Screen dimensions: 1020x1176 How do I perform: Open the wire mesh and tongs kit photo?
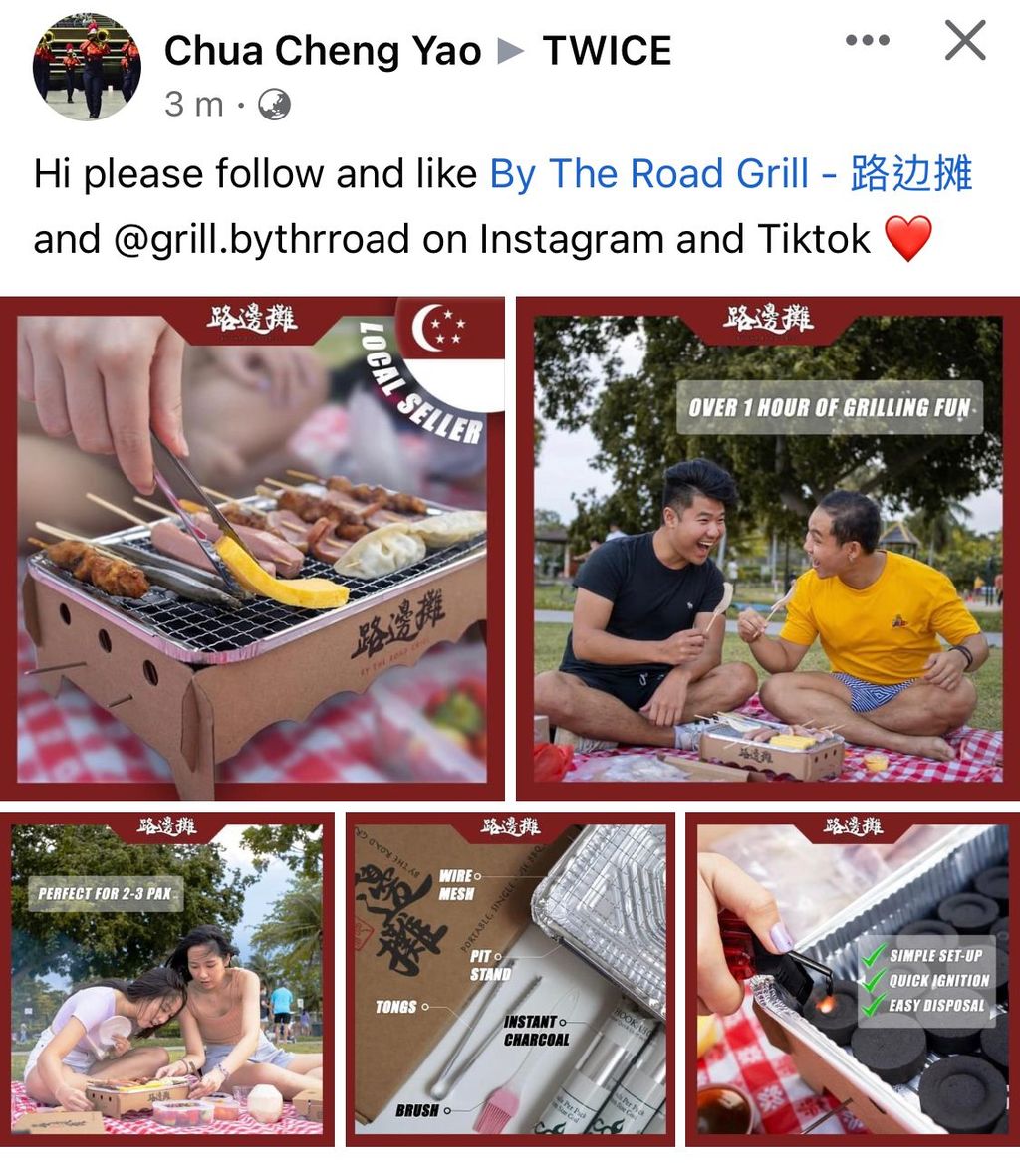point(510,978)
